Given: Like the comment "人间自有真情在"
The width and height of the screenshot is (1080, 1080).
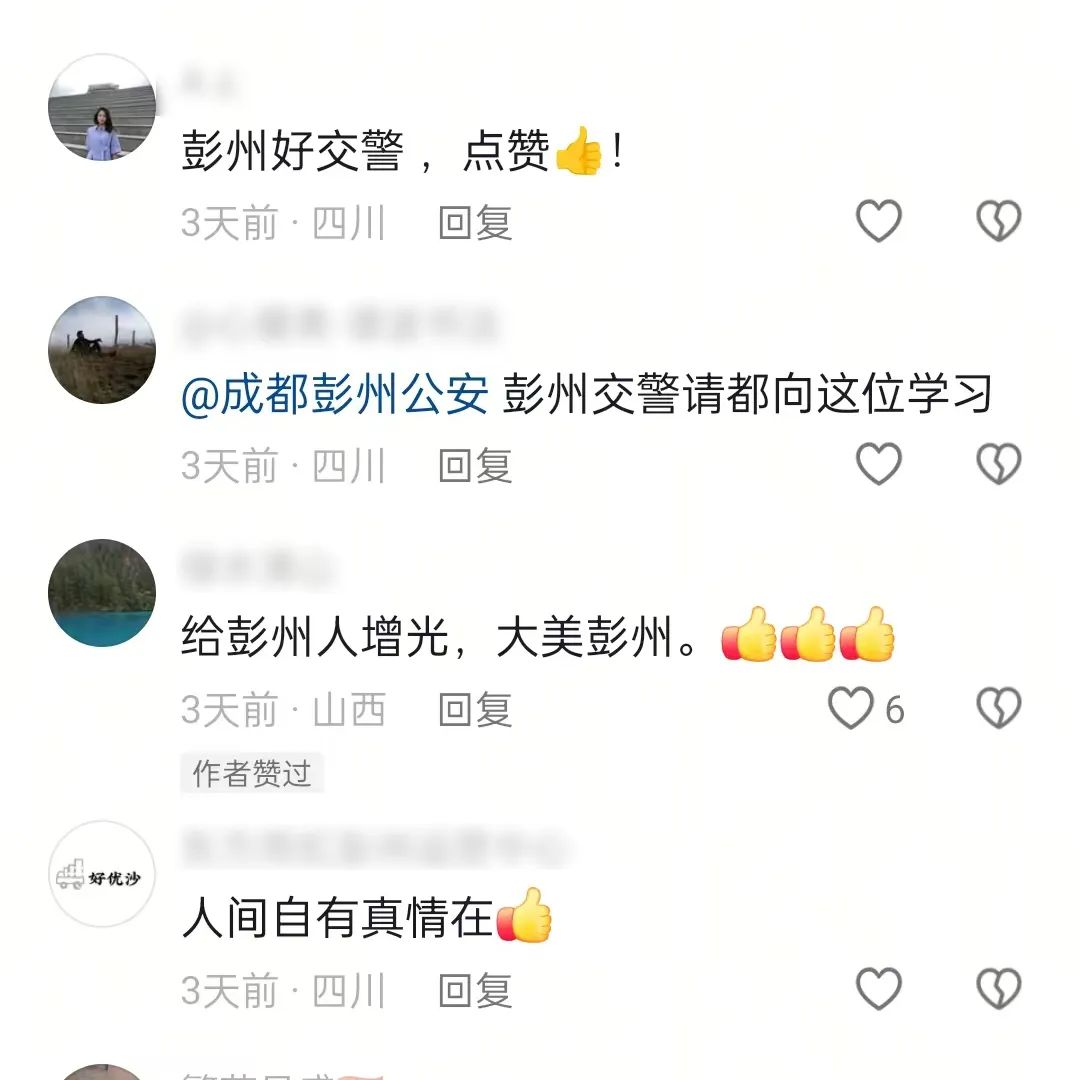Looking at the screenshot, I should (x=879, y=989).
